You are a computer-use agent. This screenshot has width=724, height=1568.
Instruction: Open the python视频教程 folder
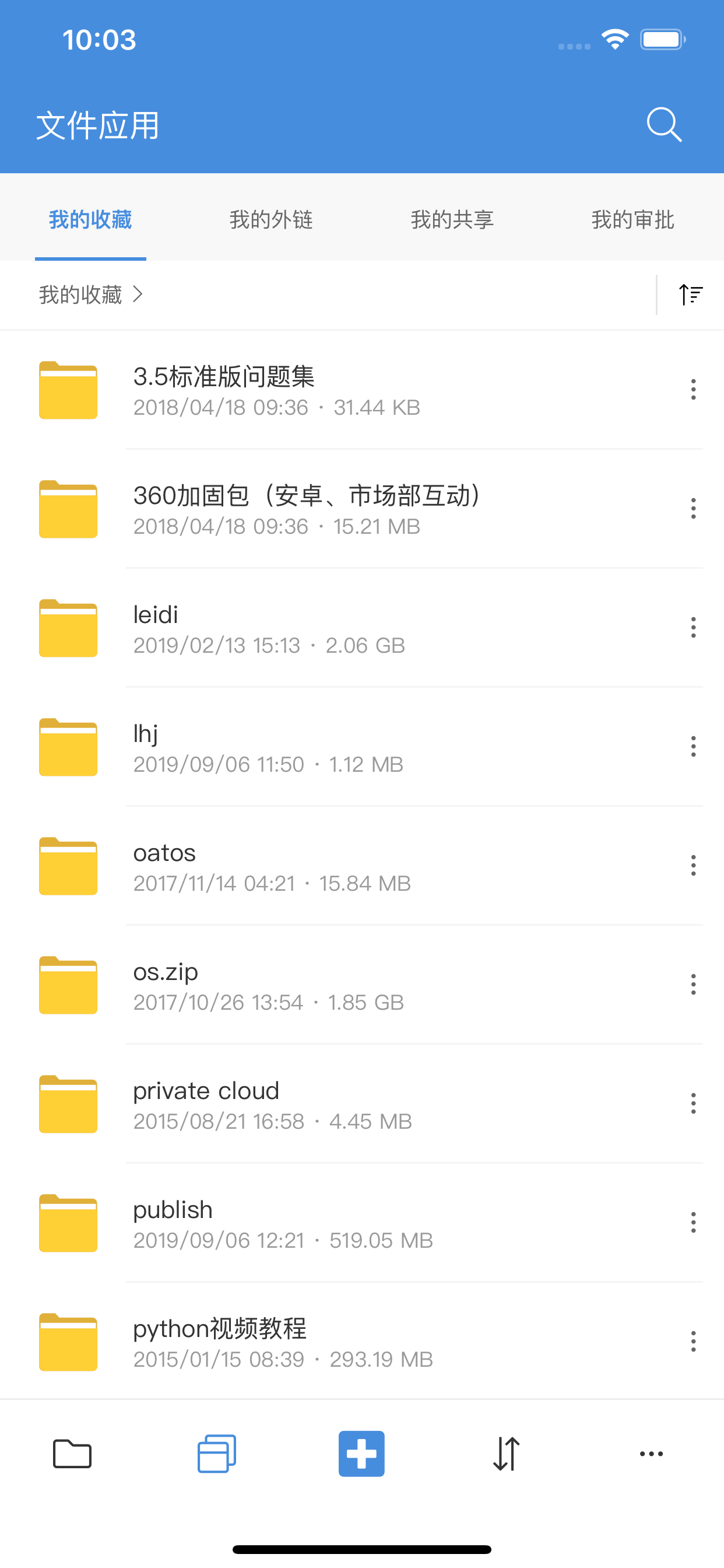click(362, 1342)
